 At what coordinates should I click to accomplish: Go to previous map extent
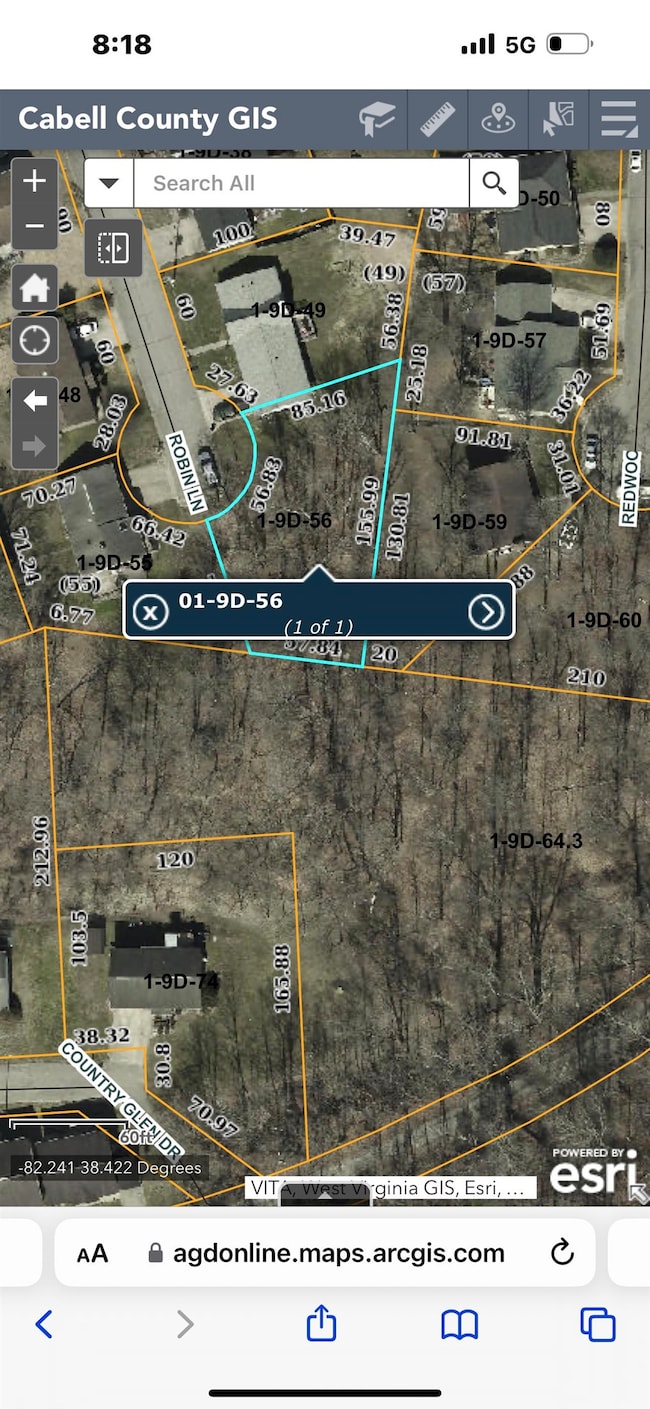[35, 401]
